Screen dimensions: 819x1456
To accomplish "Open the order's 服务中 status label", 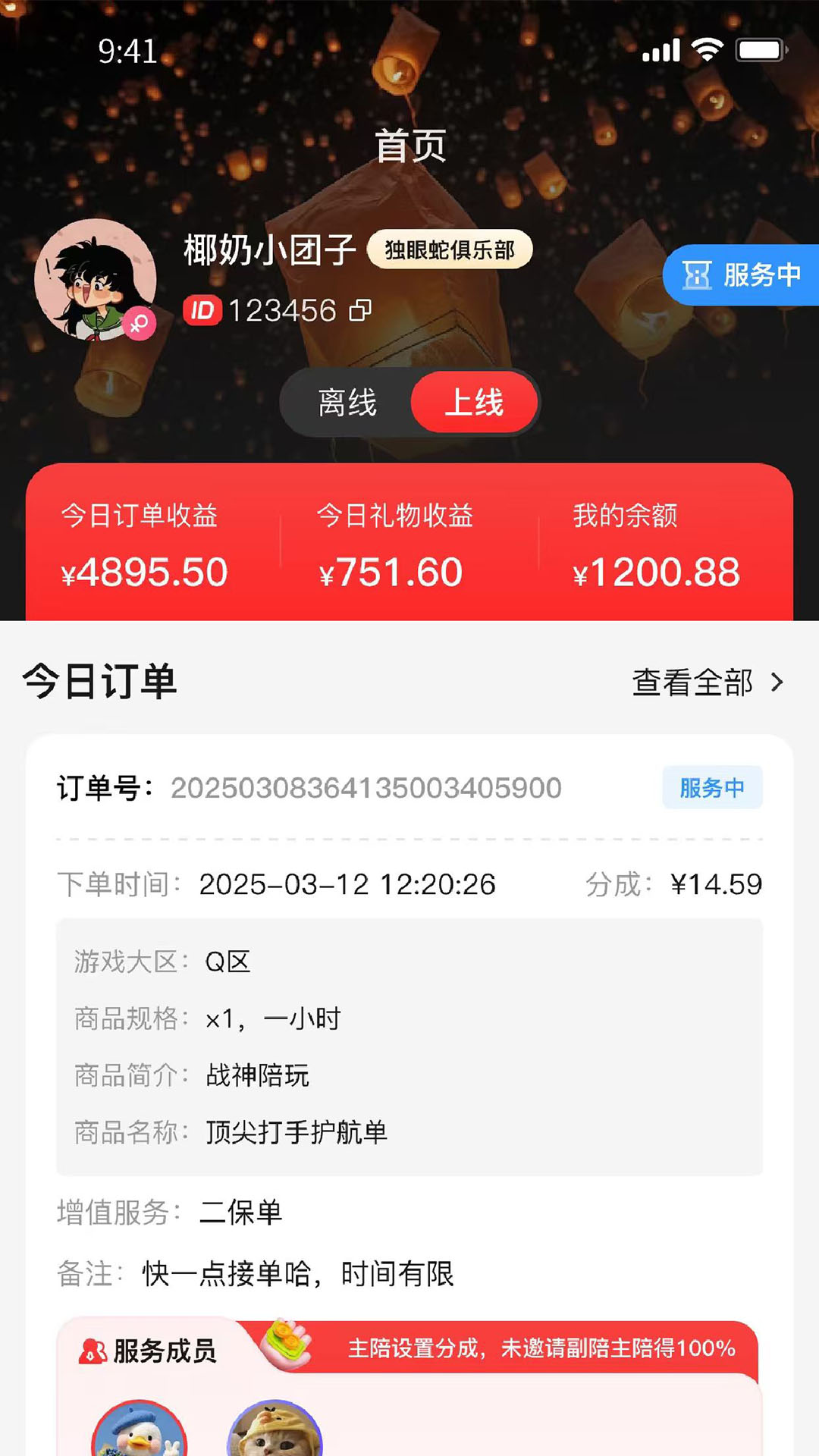I will click(711, 788).
